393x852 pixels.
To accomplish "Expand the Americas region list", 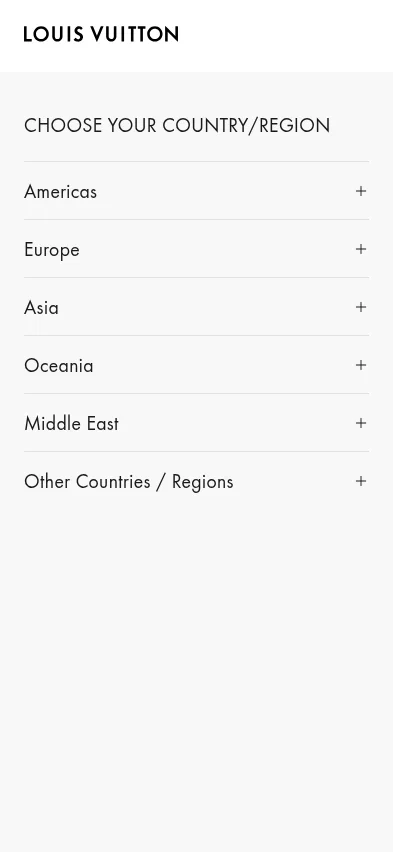I will pyautogui.click(x=196, y=191).
